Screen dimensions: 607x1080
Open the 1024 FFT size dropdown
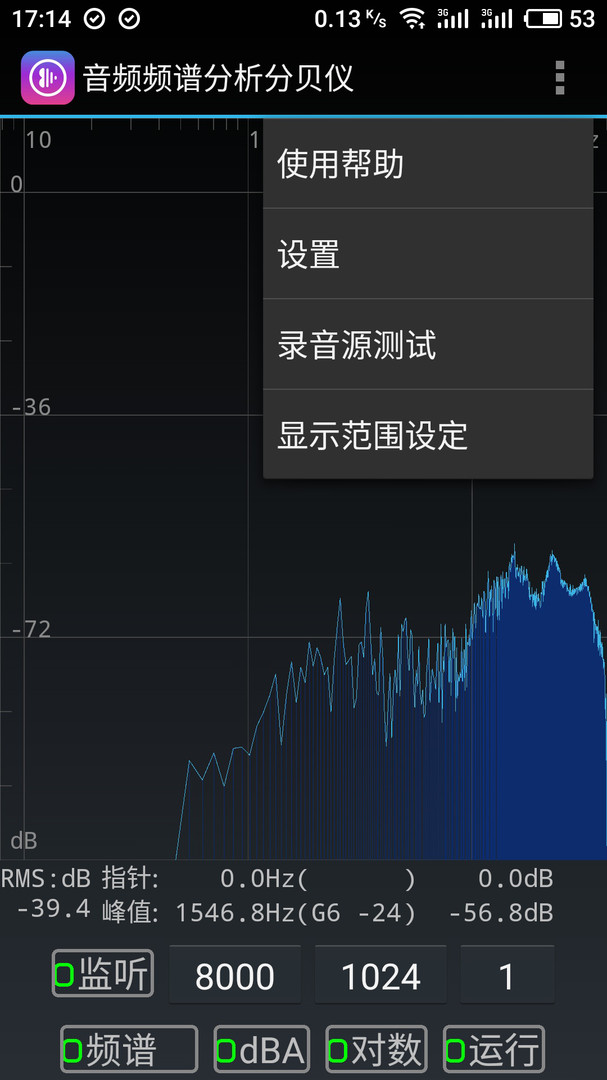(381, 975)
